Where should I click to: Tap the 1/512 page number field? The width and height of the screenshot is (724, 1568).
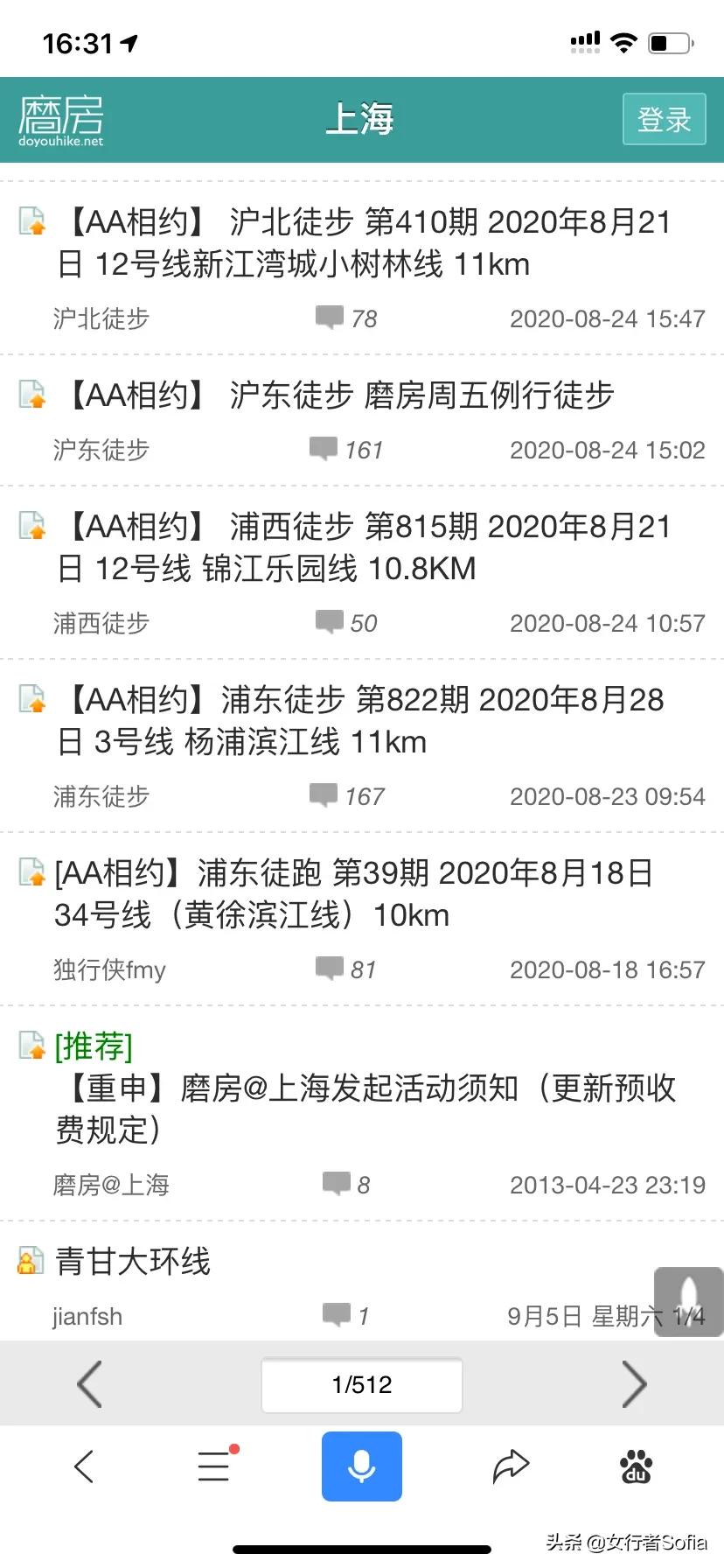click(x=361, y=1384)
